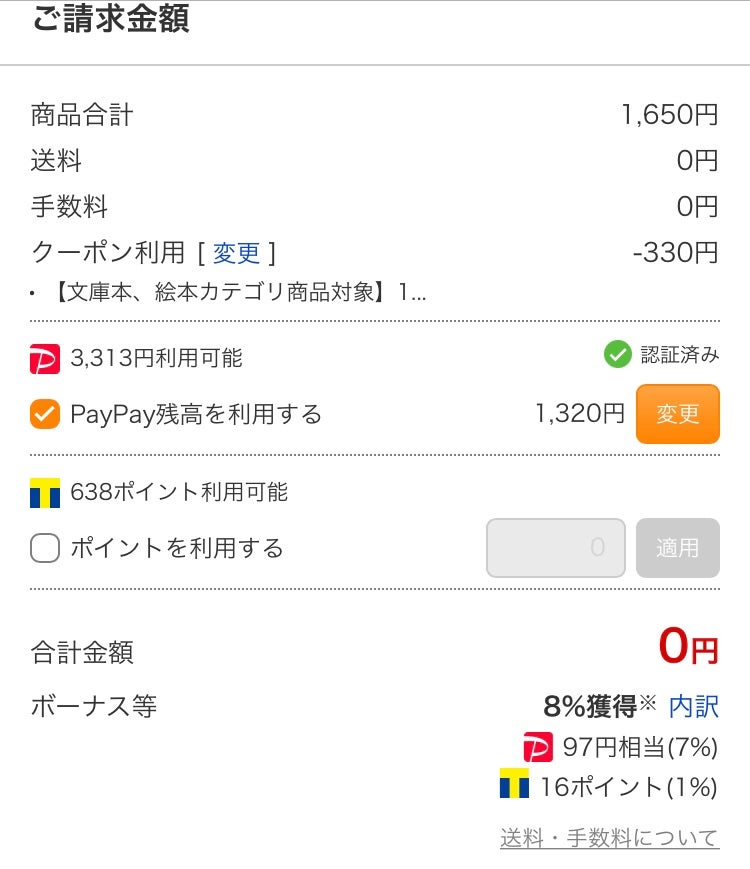Viewport: 750px width, 869px height.
Task: Check the ポイントを利用する checkbox
Action: pos(45,548)
